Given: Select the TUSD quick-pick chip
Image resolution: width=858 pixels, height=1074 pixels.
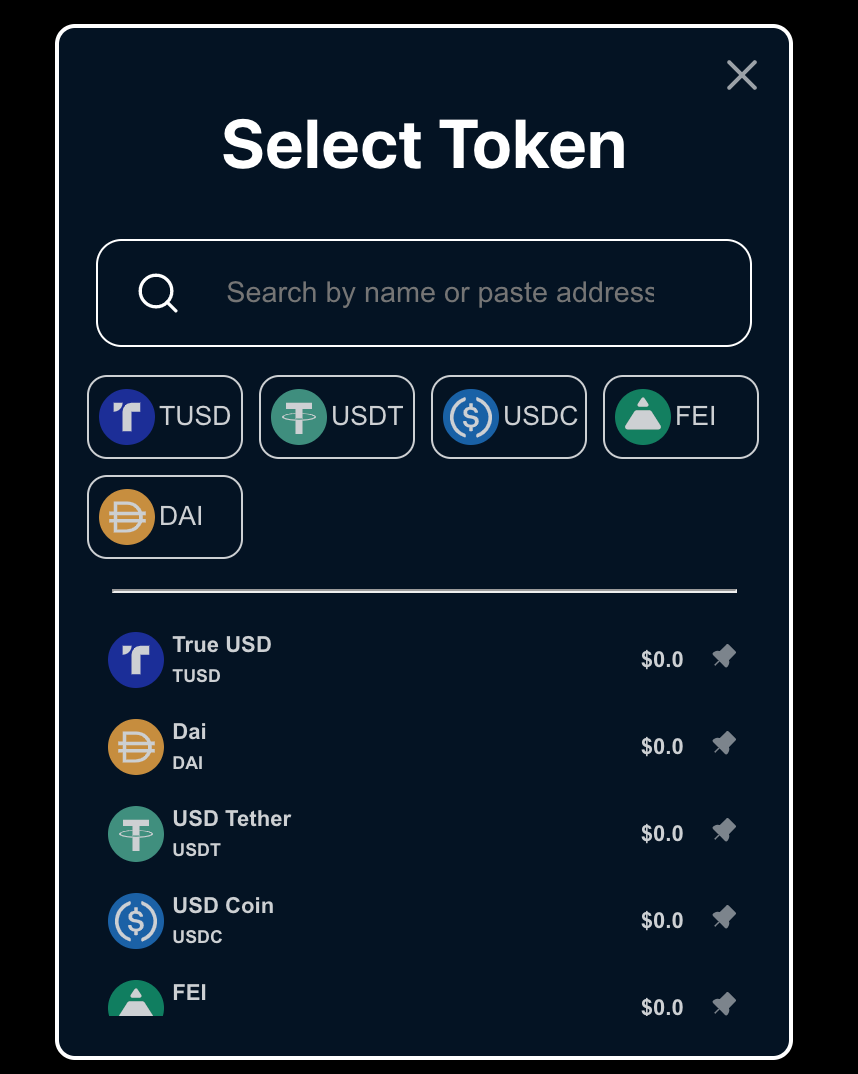Looking at the screenshot, I should pos(164,417).
